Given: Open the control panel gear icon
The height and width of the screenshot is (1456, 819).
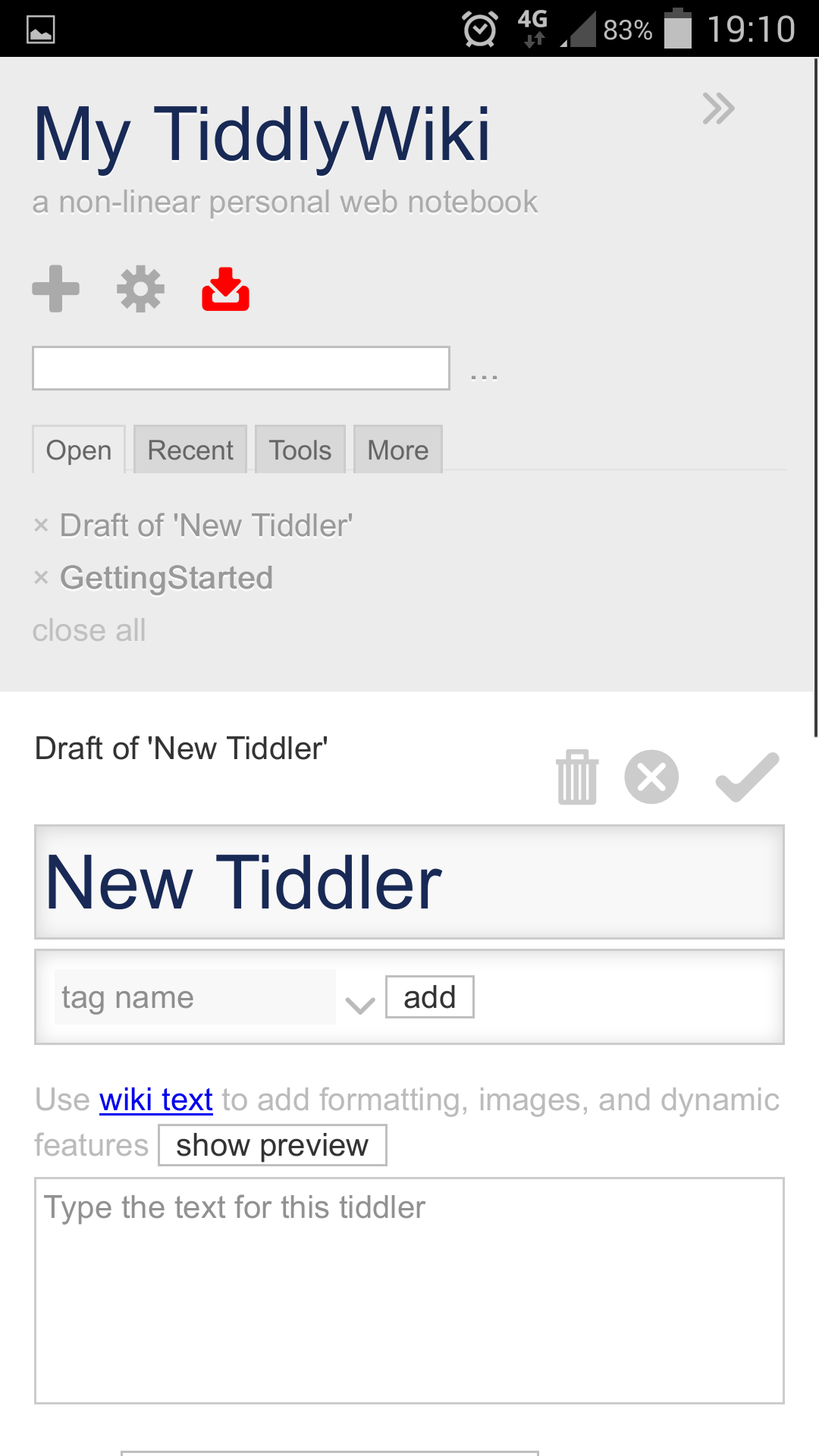Looking at the screenshot, I should coord(140,289).
